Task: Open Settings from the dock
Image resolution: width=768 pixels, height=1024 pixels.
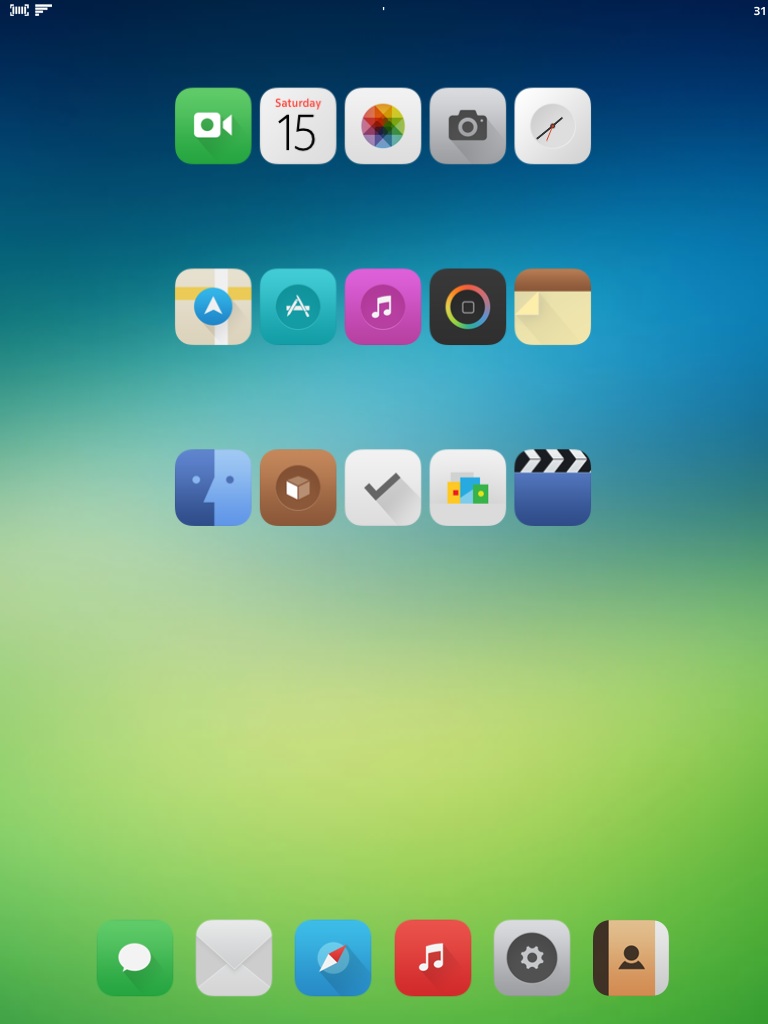Action: click(x=532, y=958)
